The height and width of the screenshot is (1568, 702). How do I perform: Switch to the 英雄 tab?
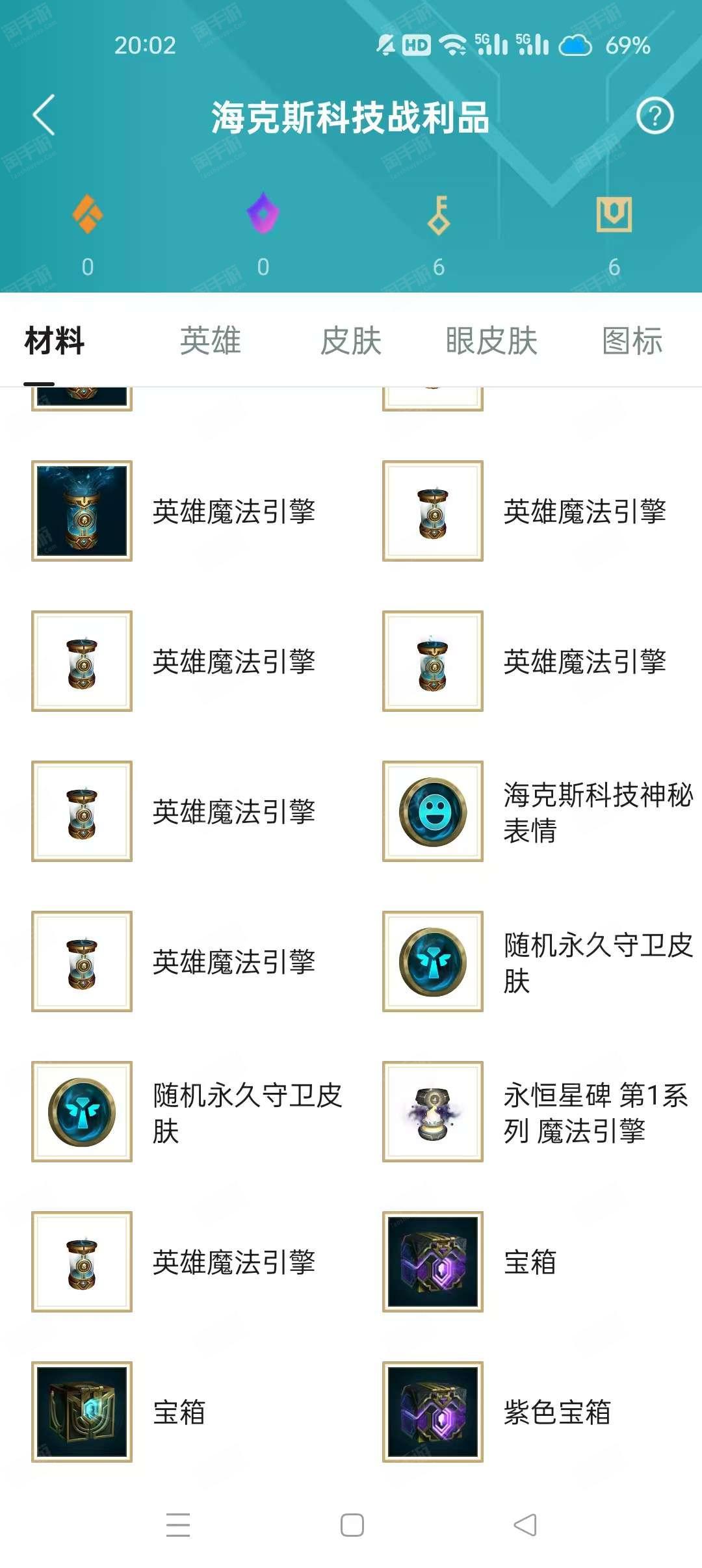[211, 341]
